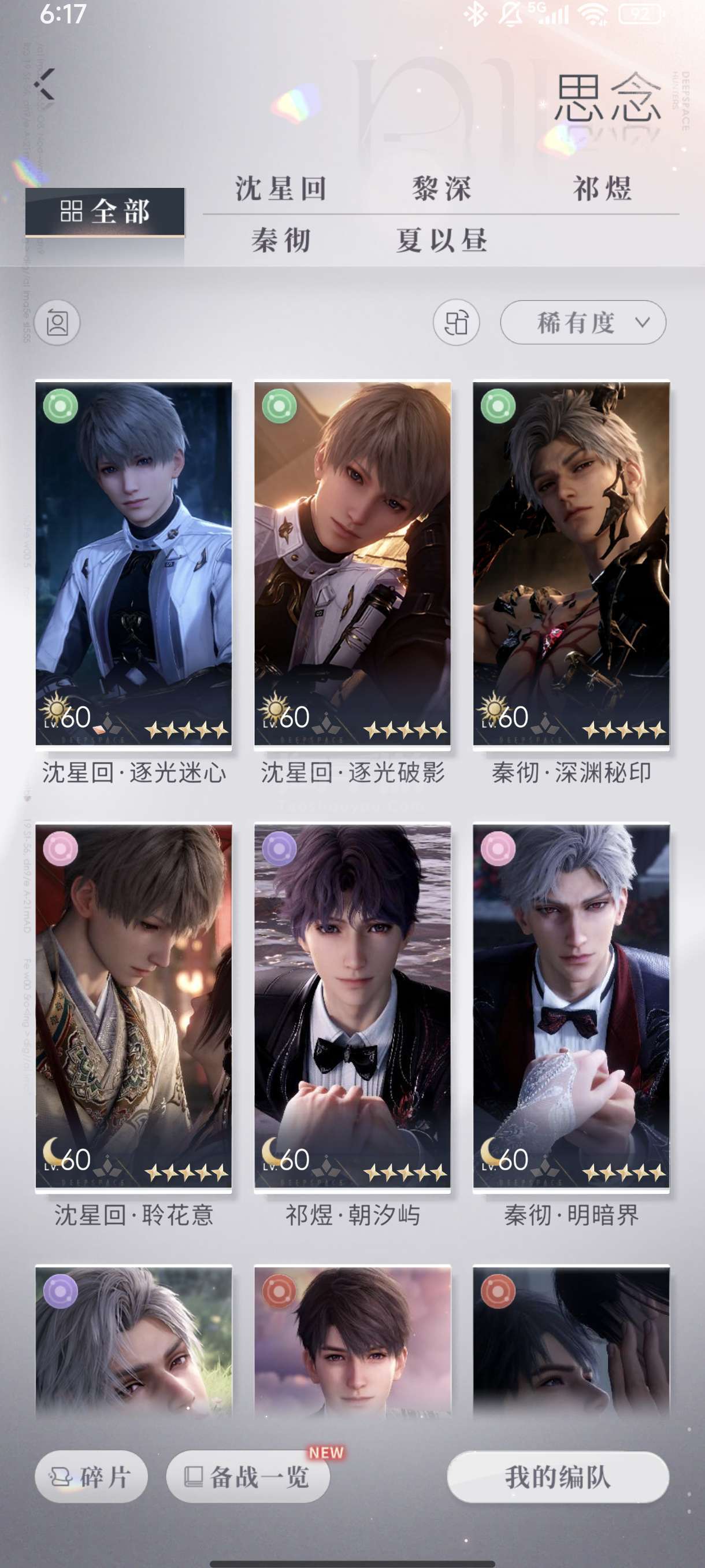Image resolution: width=705 pixels, height=1568 pixels.
Task: Tap the portrait display icon
Action: (x=57, y=322)
